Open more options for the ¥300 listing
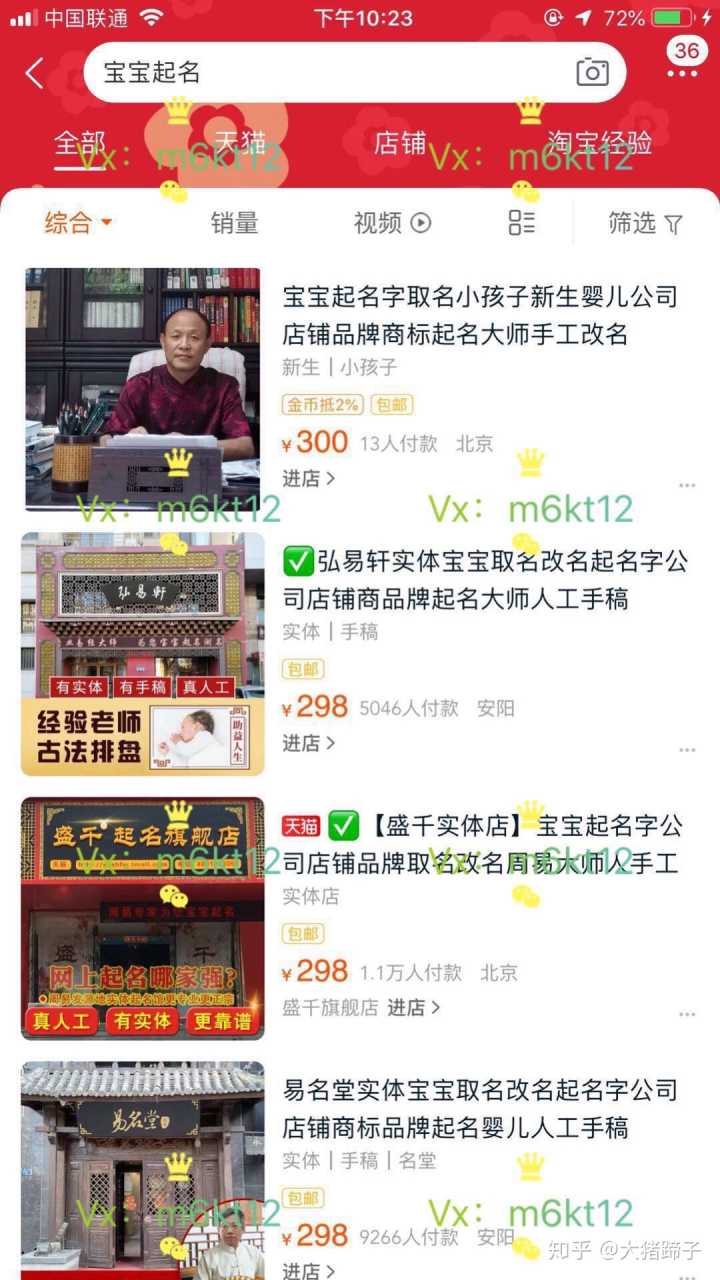The image size is (720, 1280). [686, 486]
